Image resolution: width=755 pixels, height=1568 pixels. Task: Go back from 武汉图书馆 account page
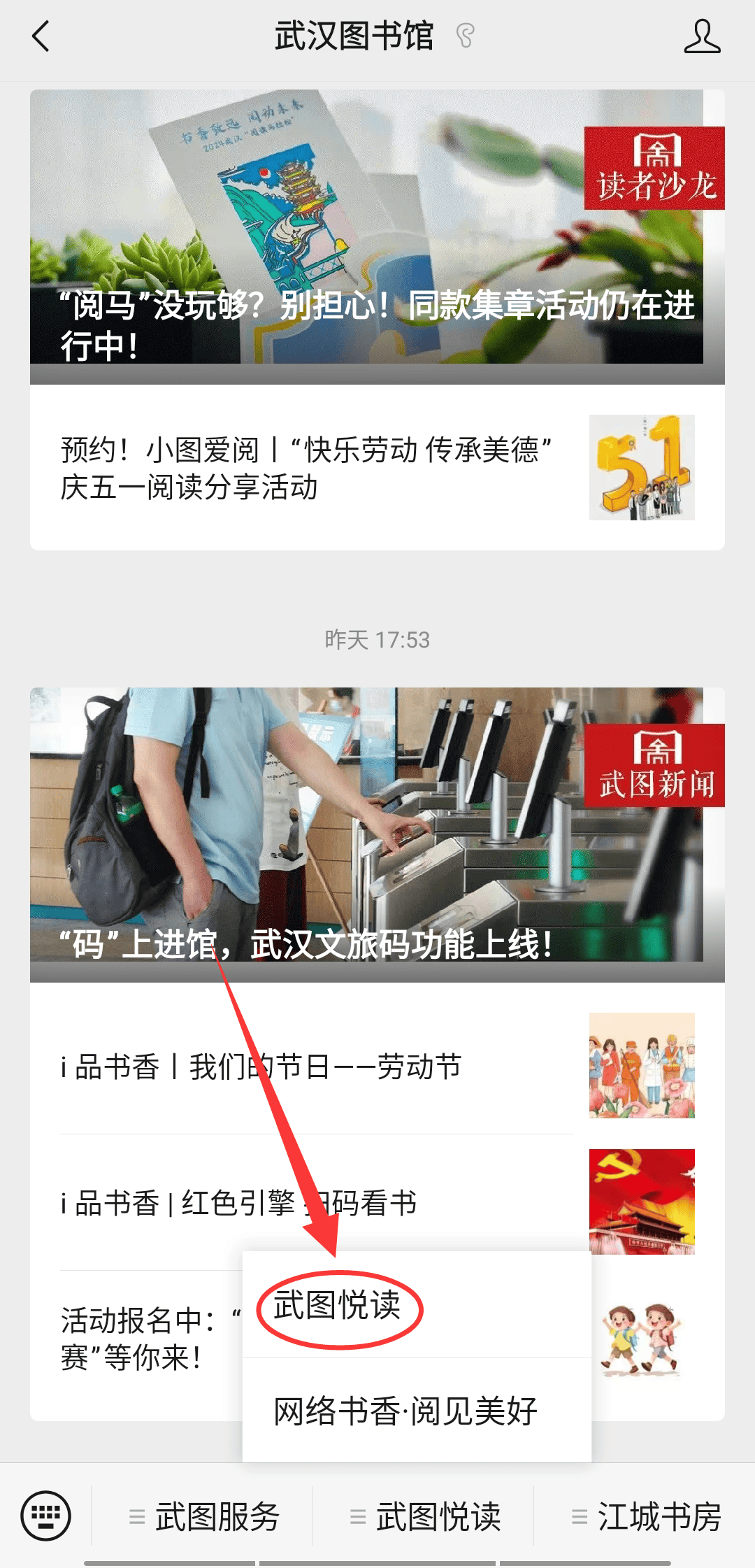[41, 36]
